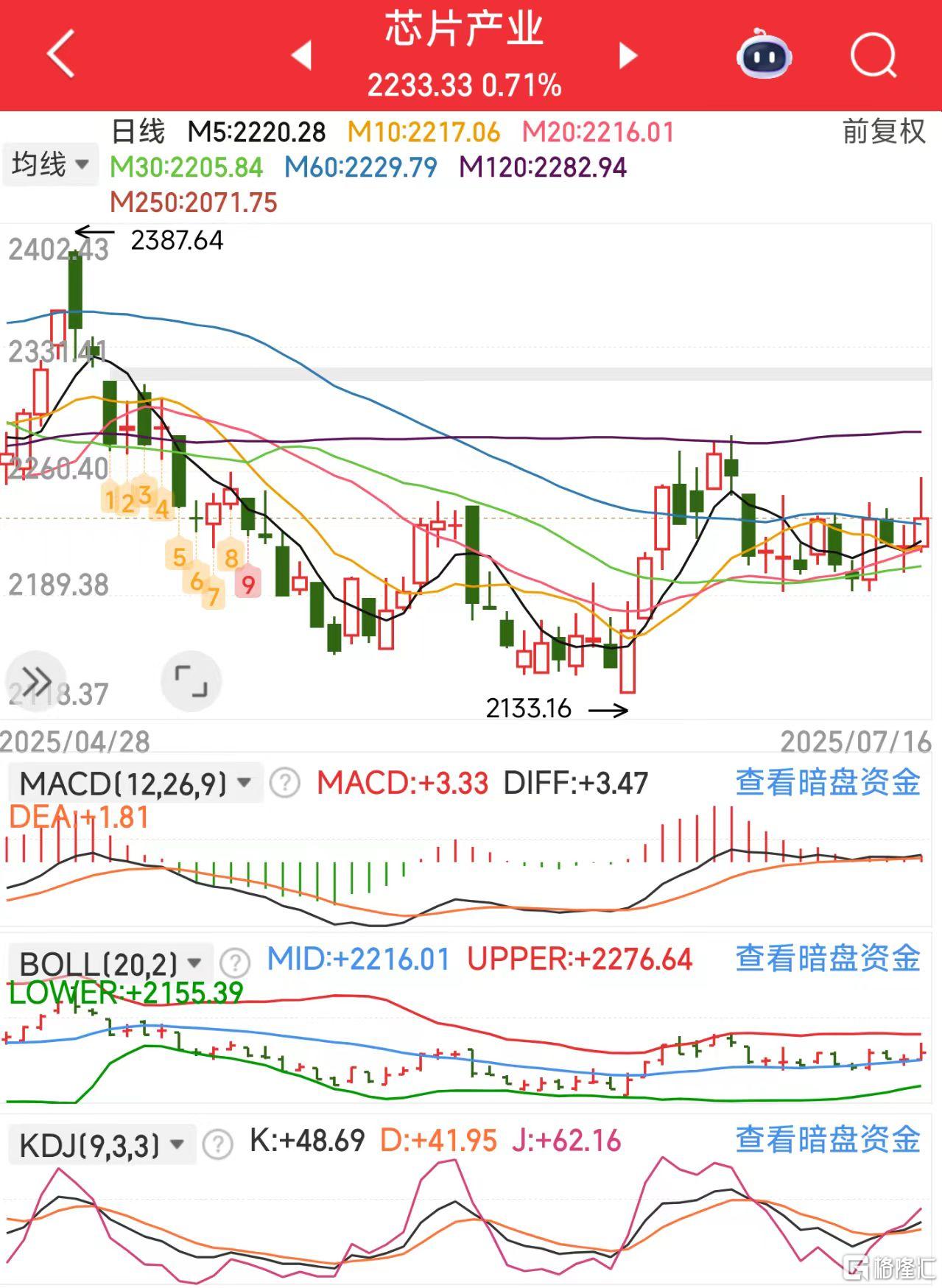Go back using the top-left arrow
Image resolution: width=942 pixels, height=1288 pixels.
[60, 54]
